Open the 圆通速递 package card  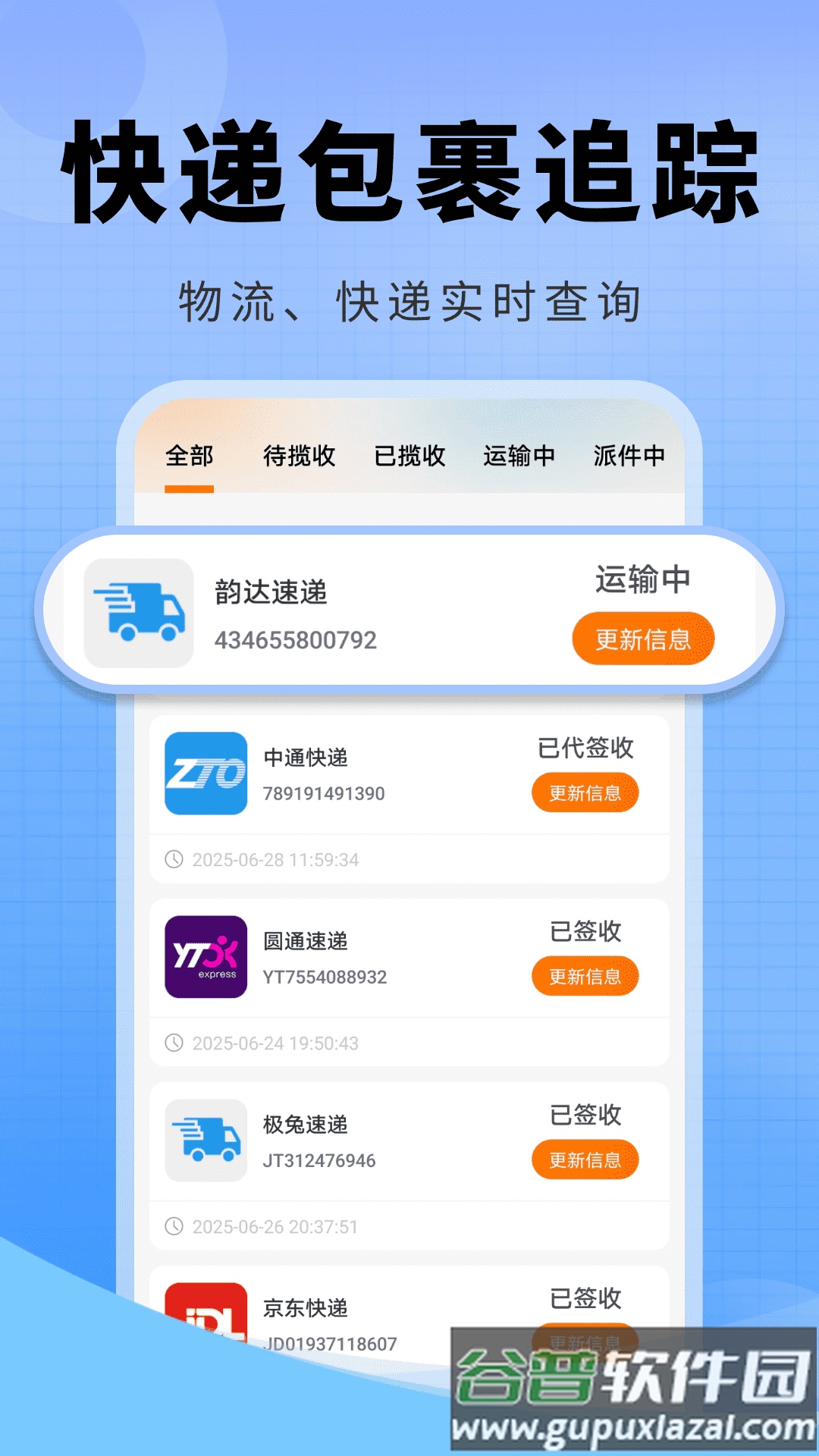point(409,958)
